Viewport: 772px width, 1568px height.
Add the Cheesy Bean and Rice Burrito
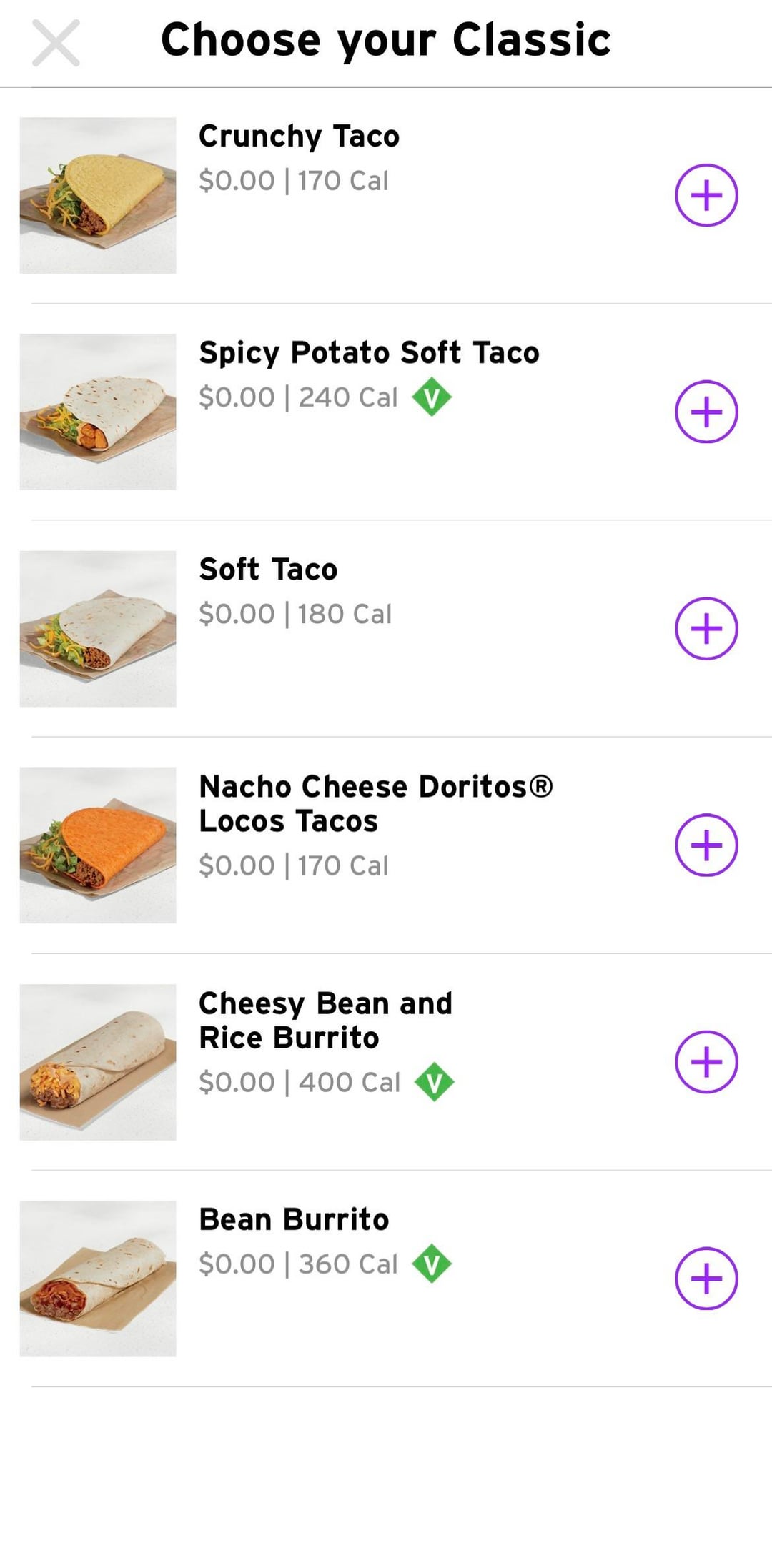coord(706,1061)
